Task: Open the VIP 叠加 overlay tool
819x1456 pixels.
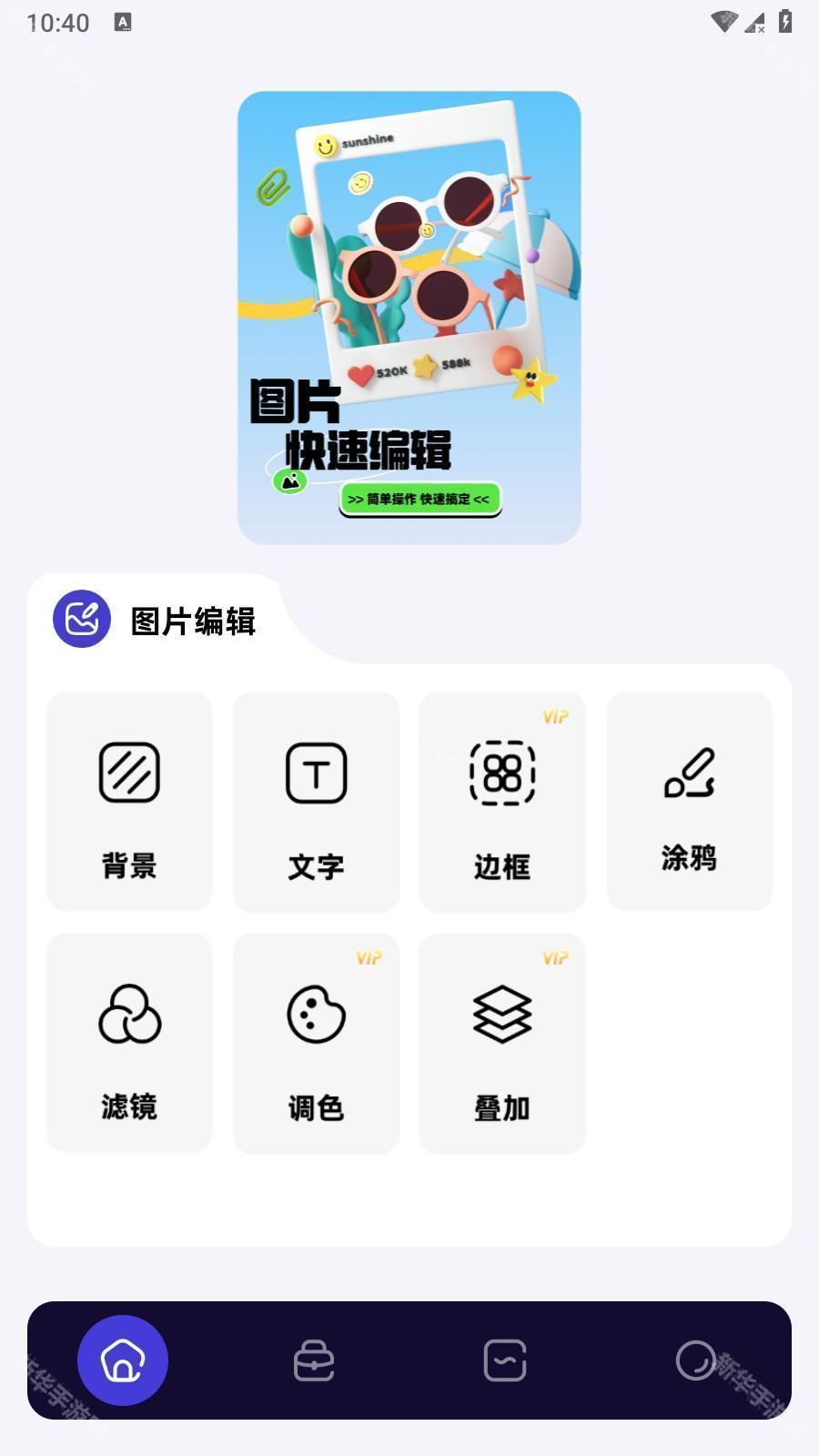Action: (501, 1042)
